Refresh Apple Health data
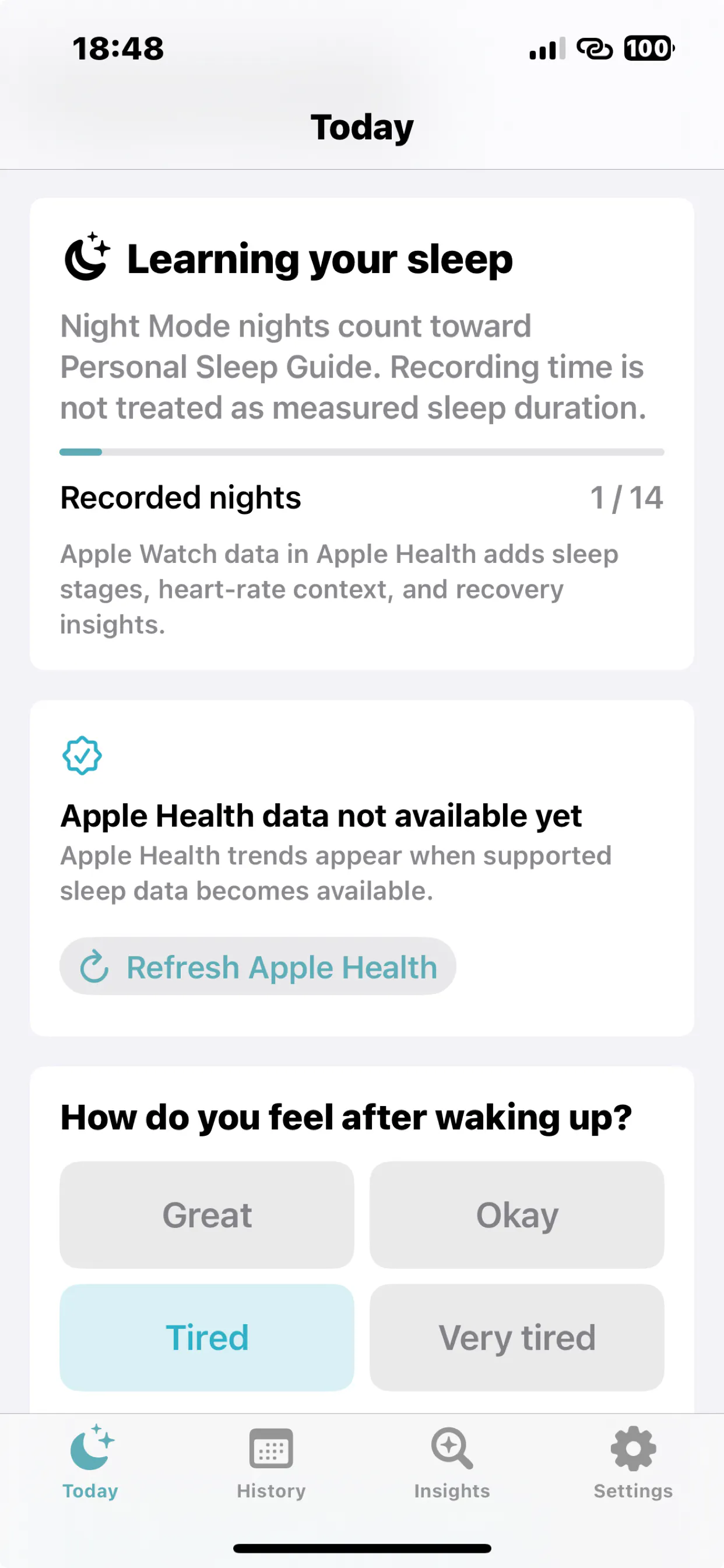Screen dimensions: 724x1568 tap(257, 966)
